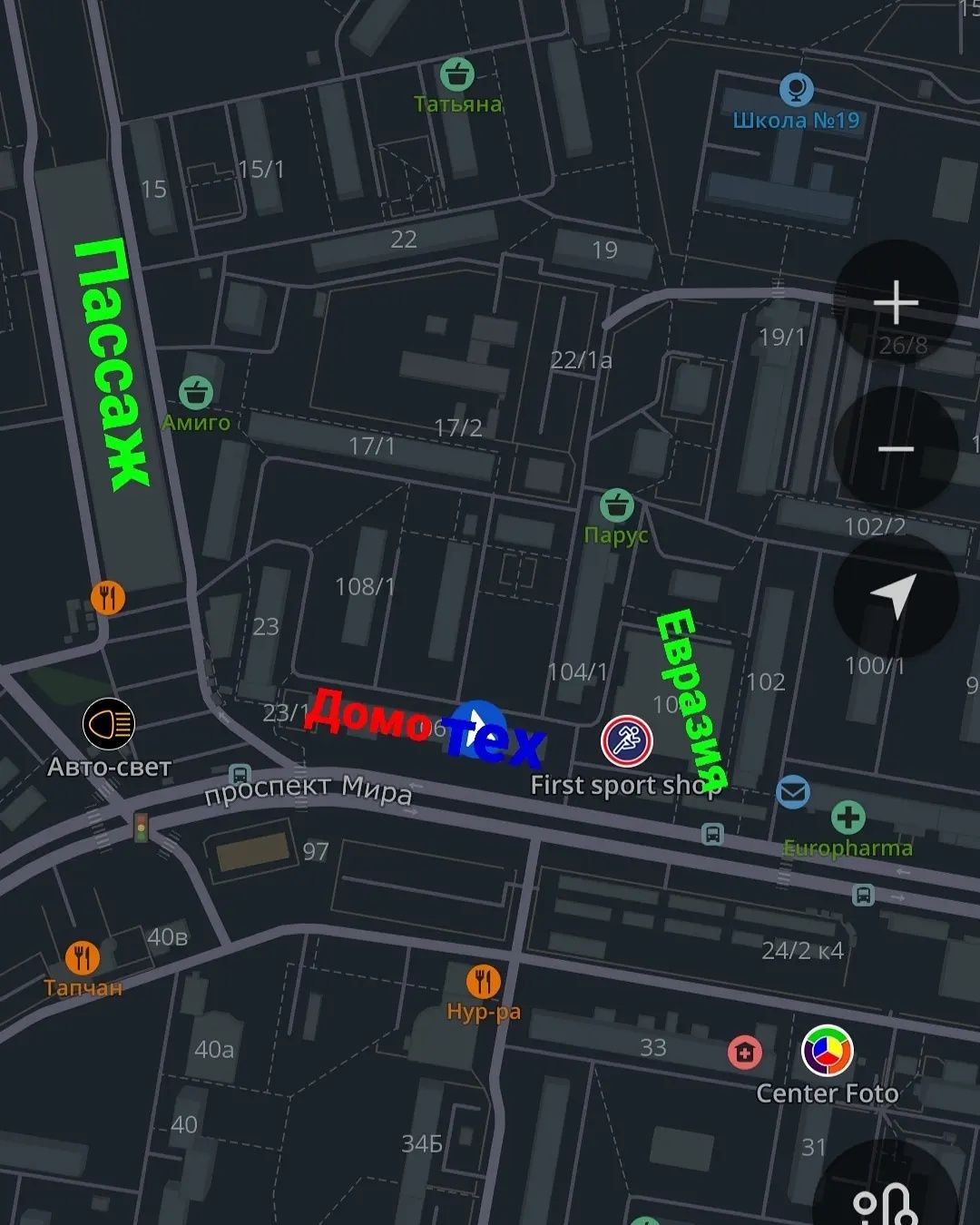
Task: Select the Парус shop marker
Action: (617, 505)
